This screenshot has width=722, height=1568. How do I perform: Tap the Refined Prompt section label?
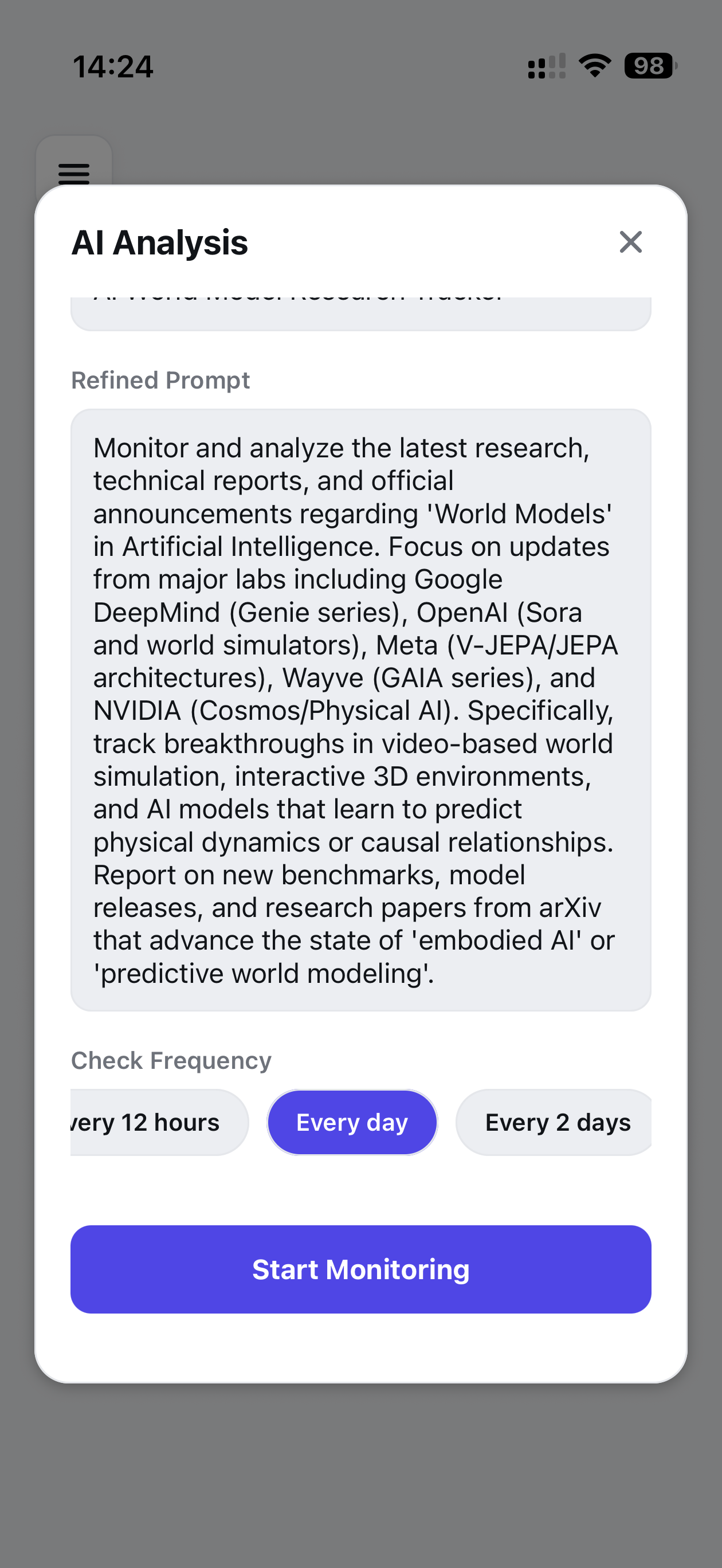point(160,380)
